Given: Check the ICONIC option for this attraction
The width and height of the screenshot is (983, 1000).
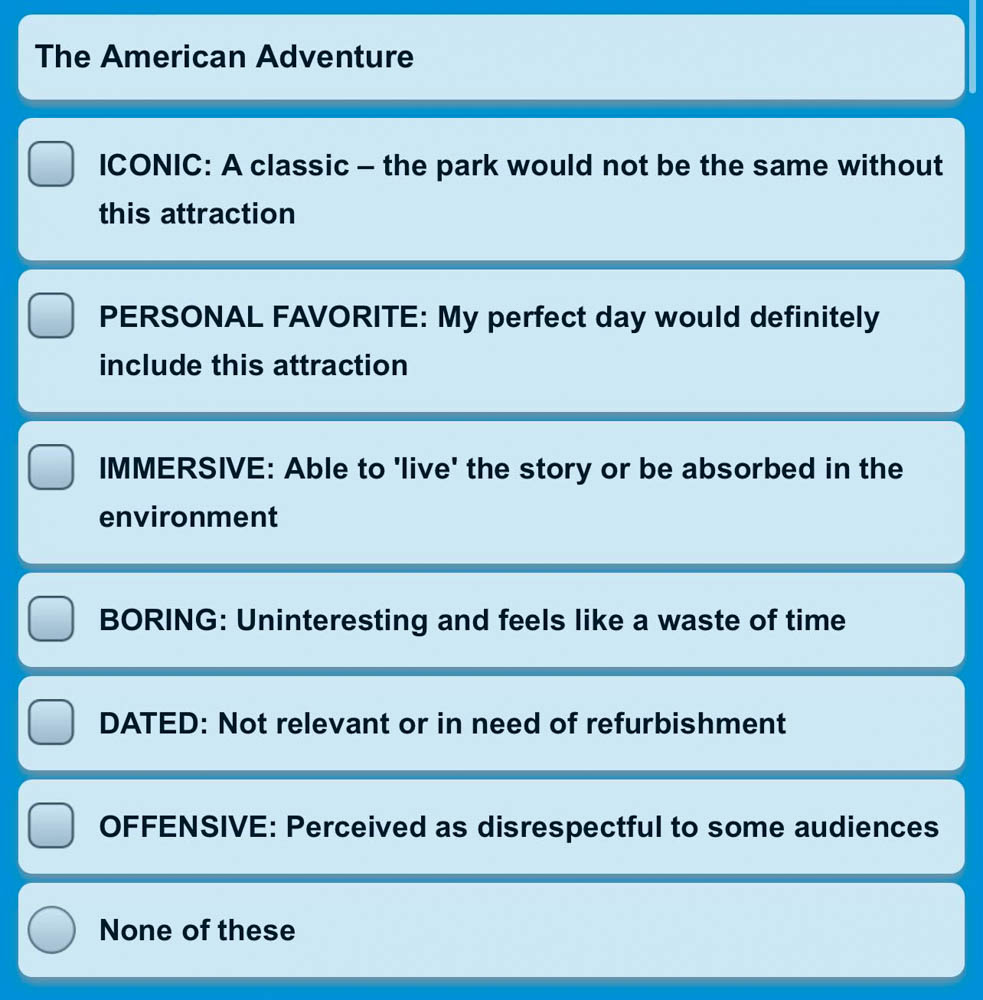Looking at the screenshot, I should coord(51,165).
